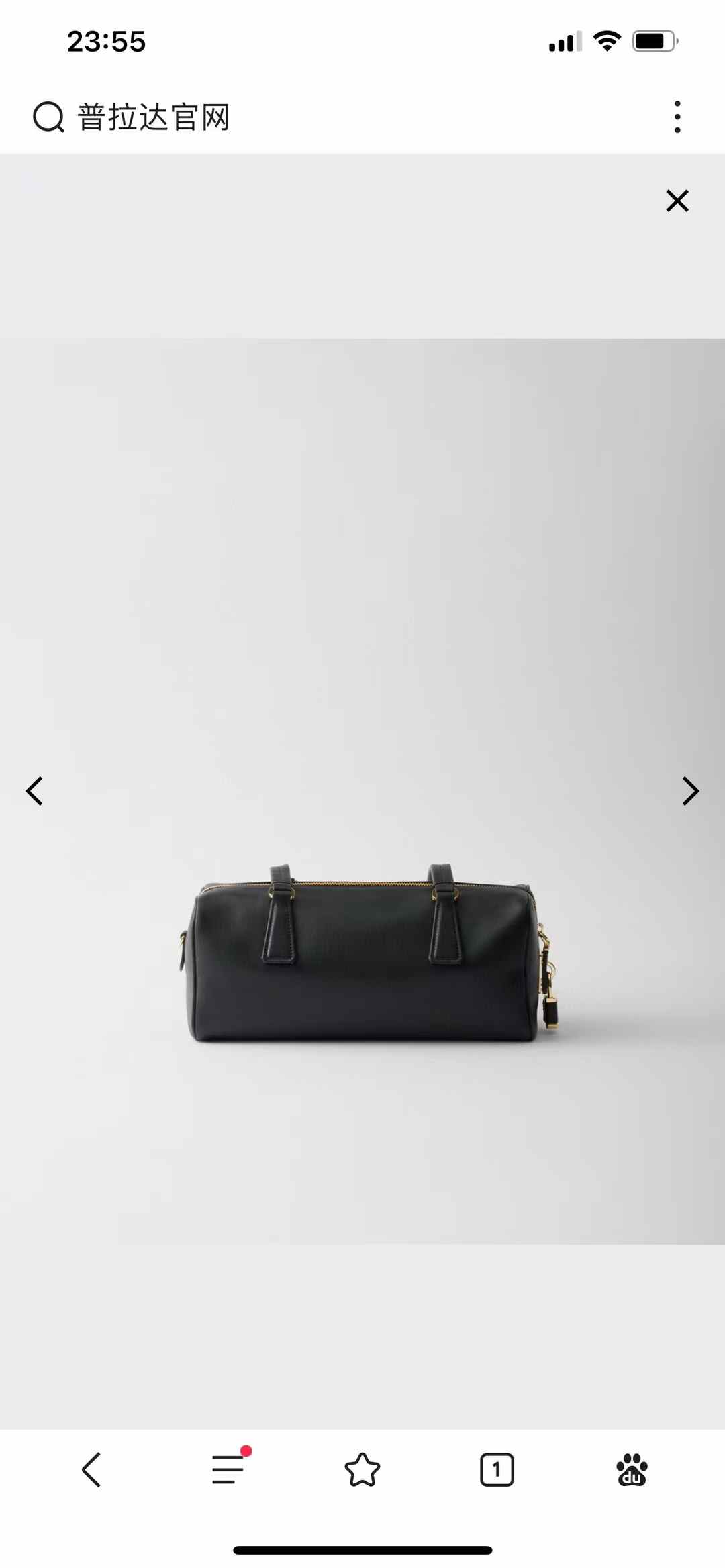
Task: Close the product image viewer
Action: (677, 201)
